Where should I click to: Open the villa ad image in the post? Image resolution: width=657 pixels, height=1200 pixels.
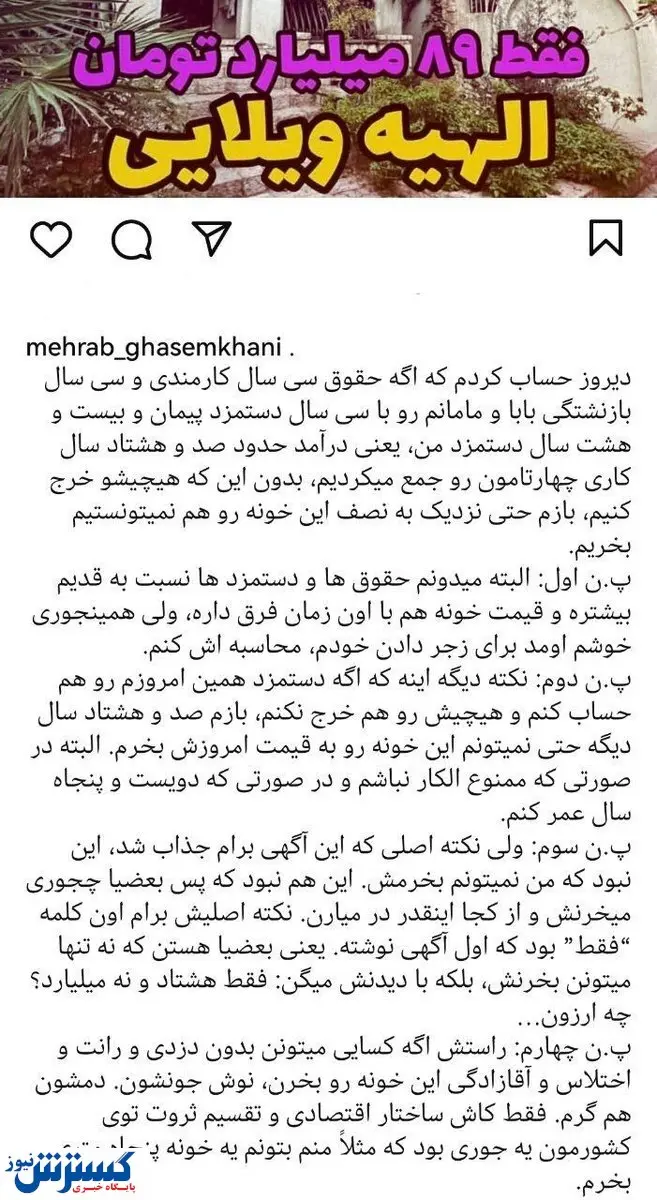point(328,98)
